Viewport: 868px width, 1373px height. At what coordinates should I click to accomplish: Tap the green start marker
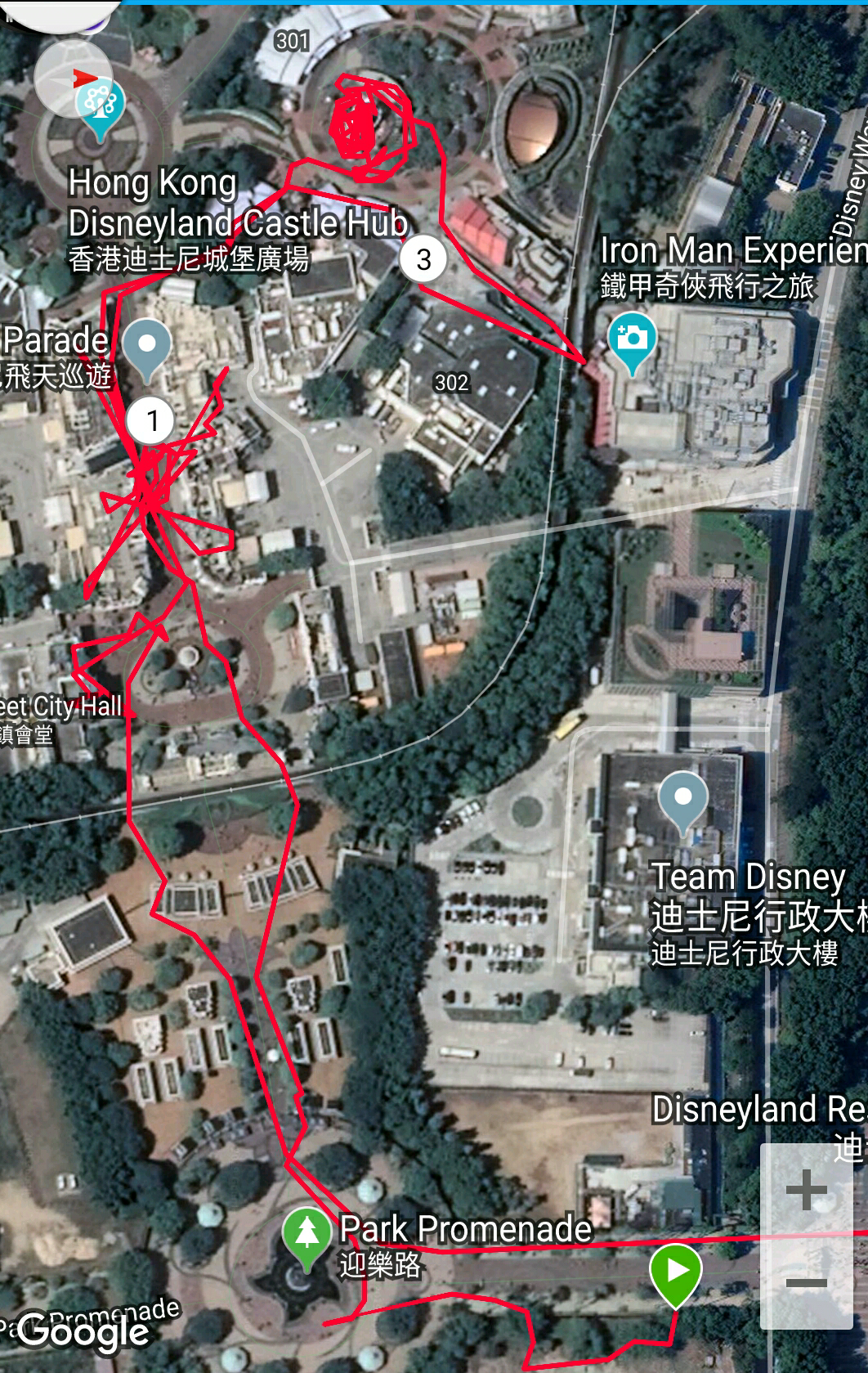coord(675,1272)
